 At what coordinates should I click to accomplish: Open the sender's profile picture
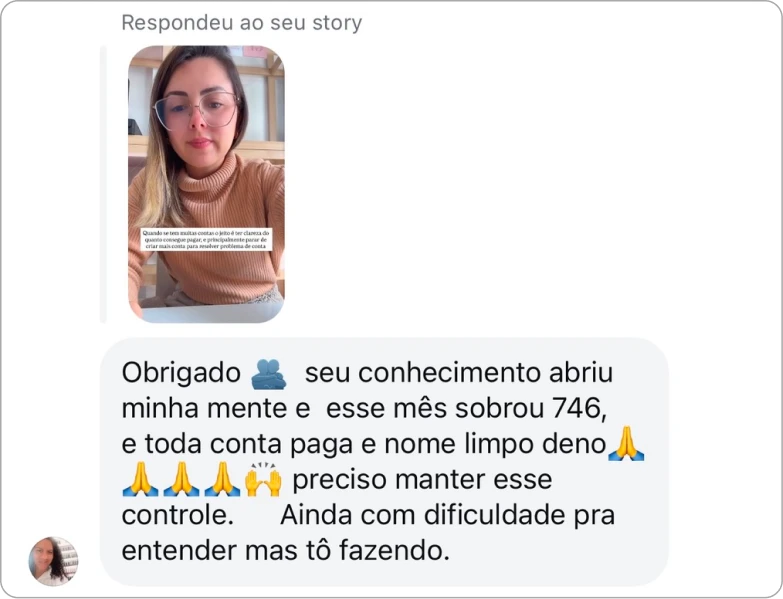coord(53,561)
